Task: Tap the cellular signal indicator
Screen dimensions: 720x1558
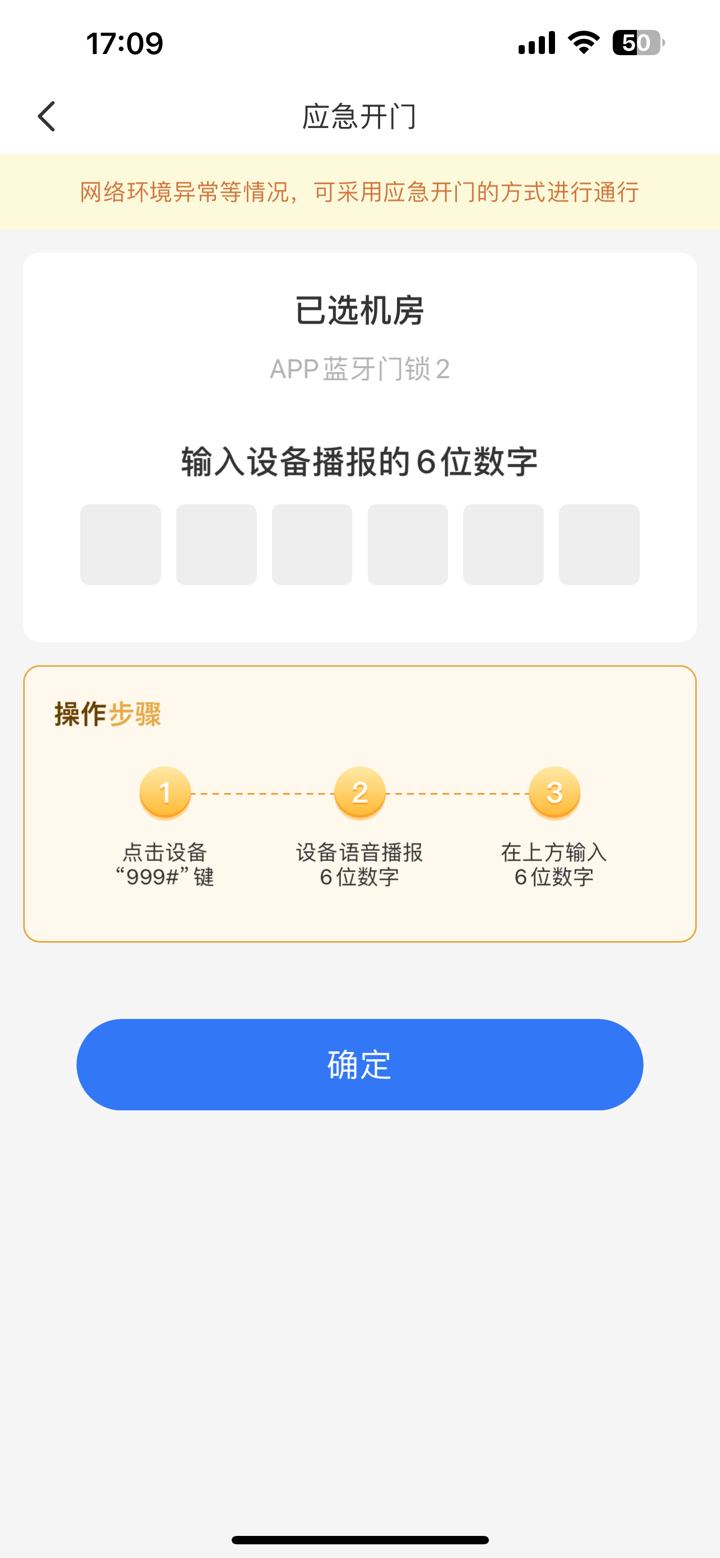Action: click(535, 42)
